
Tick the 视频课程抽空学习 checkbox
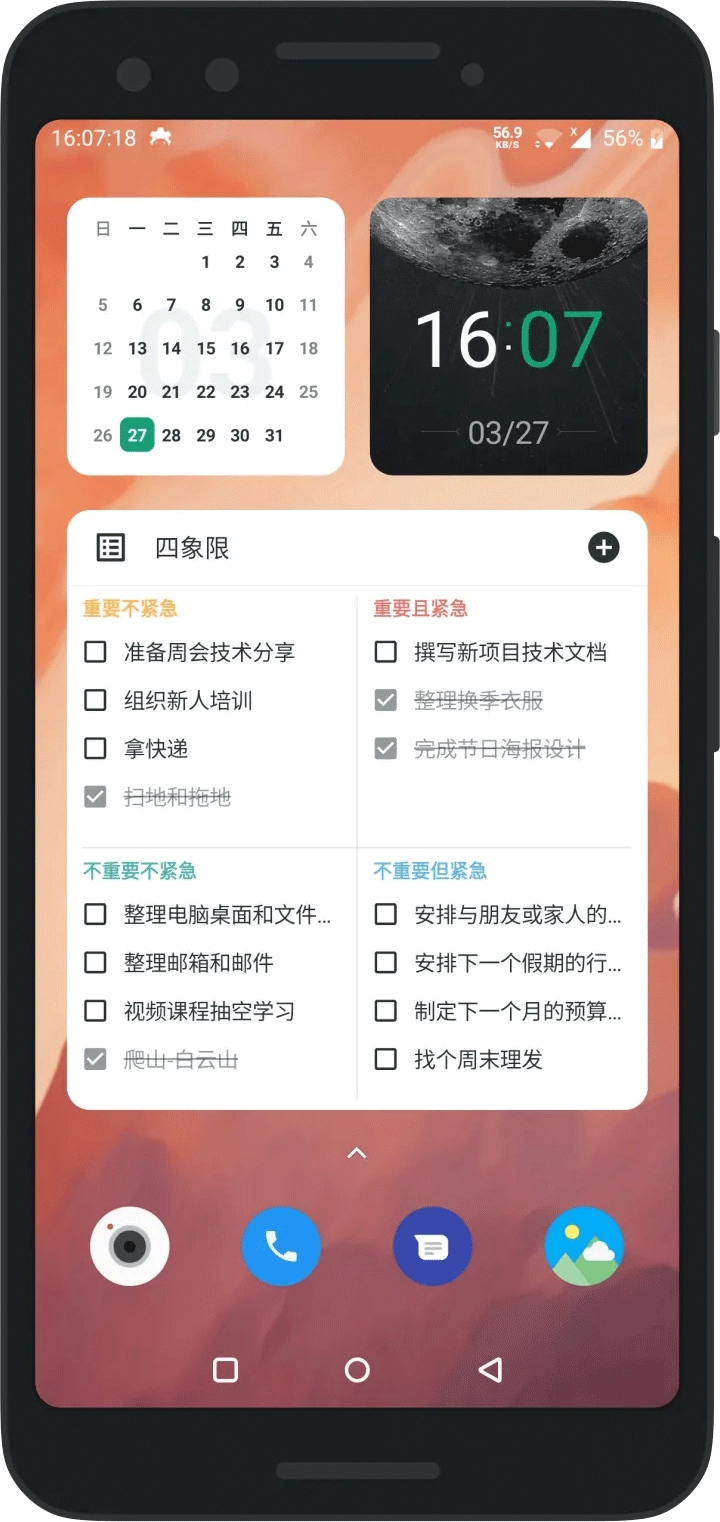95,1011
